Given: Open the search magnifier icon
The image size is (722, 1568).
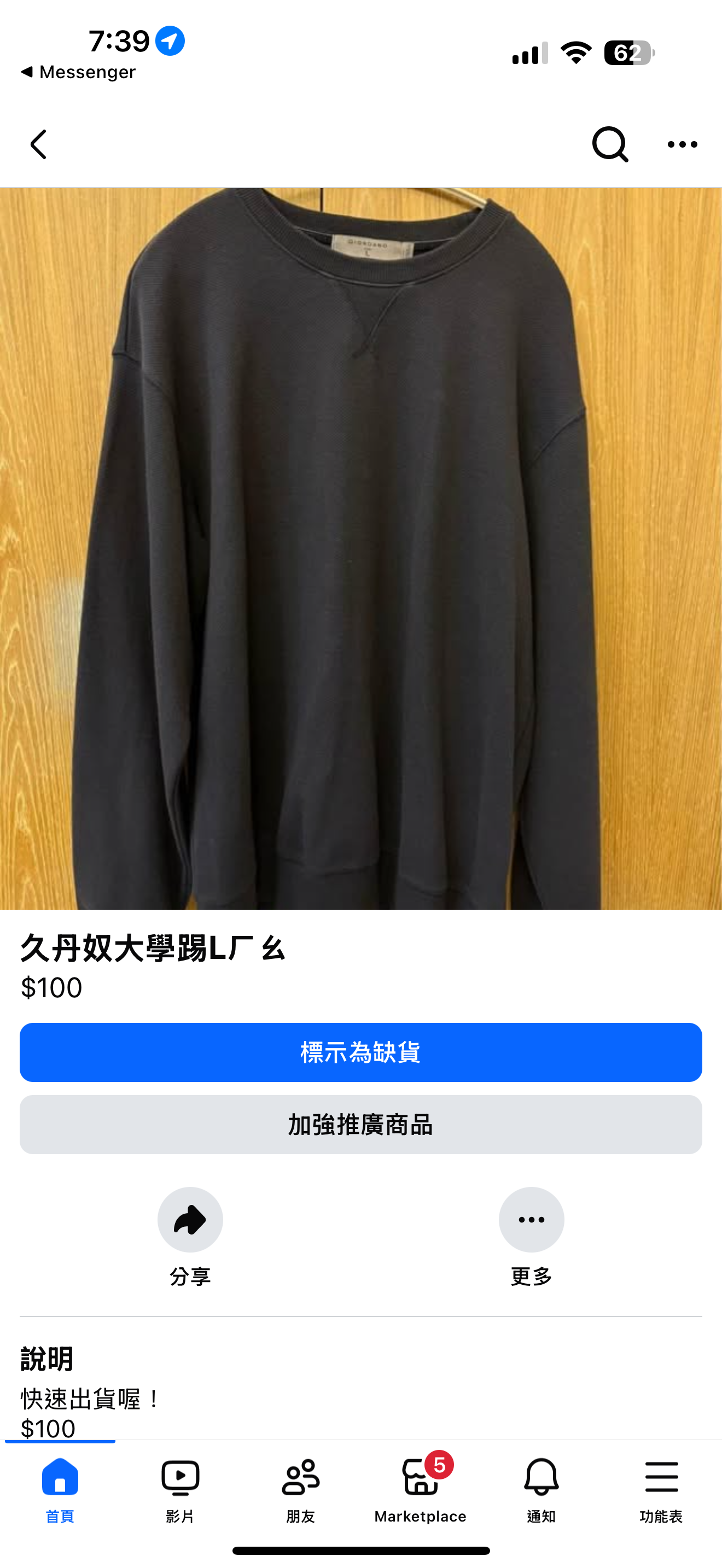Looking at the screenshot, I should point(610,144).
